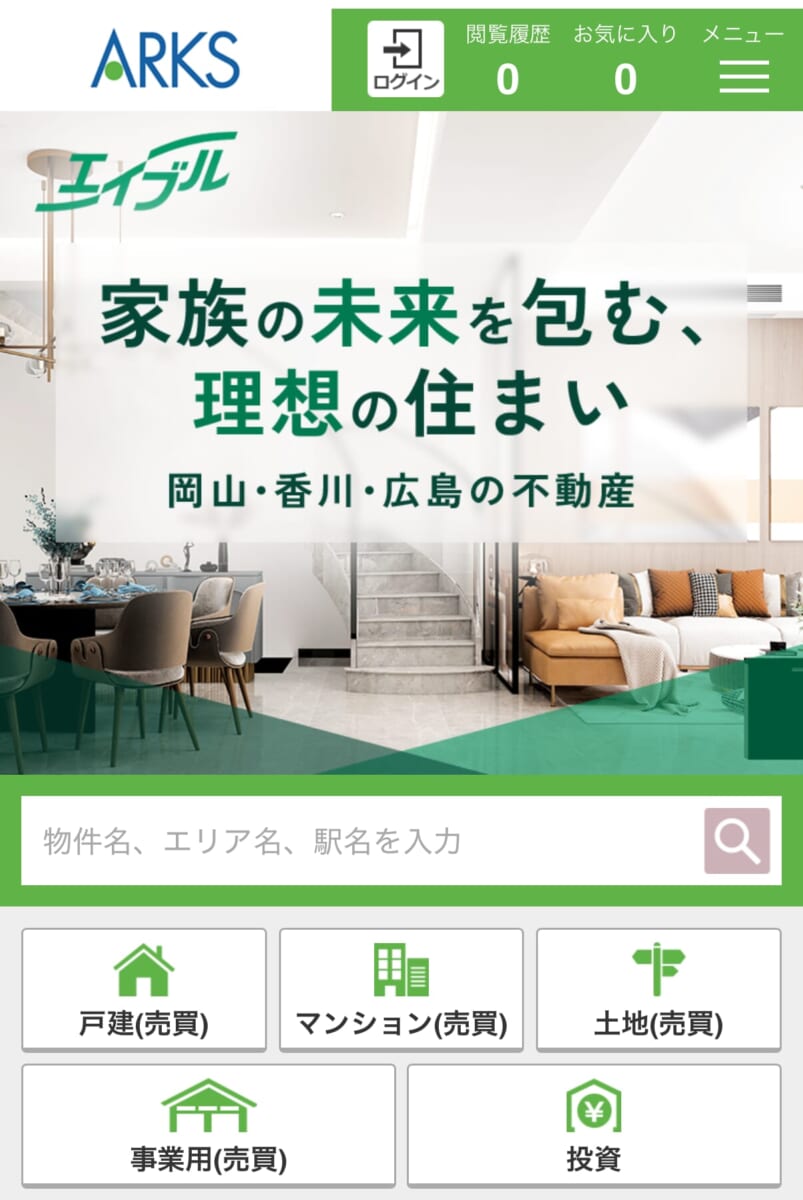
Task: Click the ARKS logo
Action: click(x=167, y=57)
